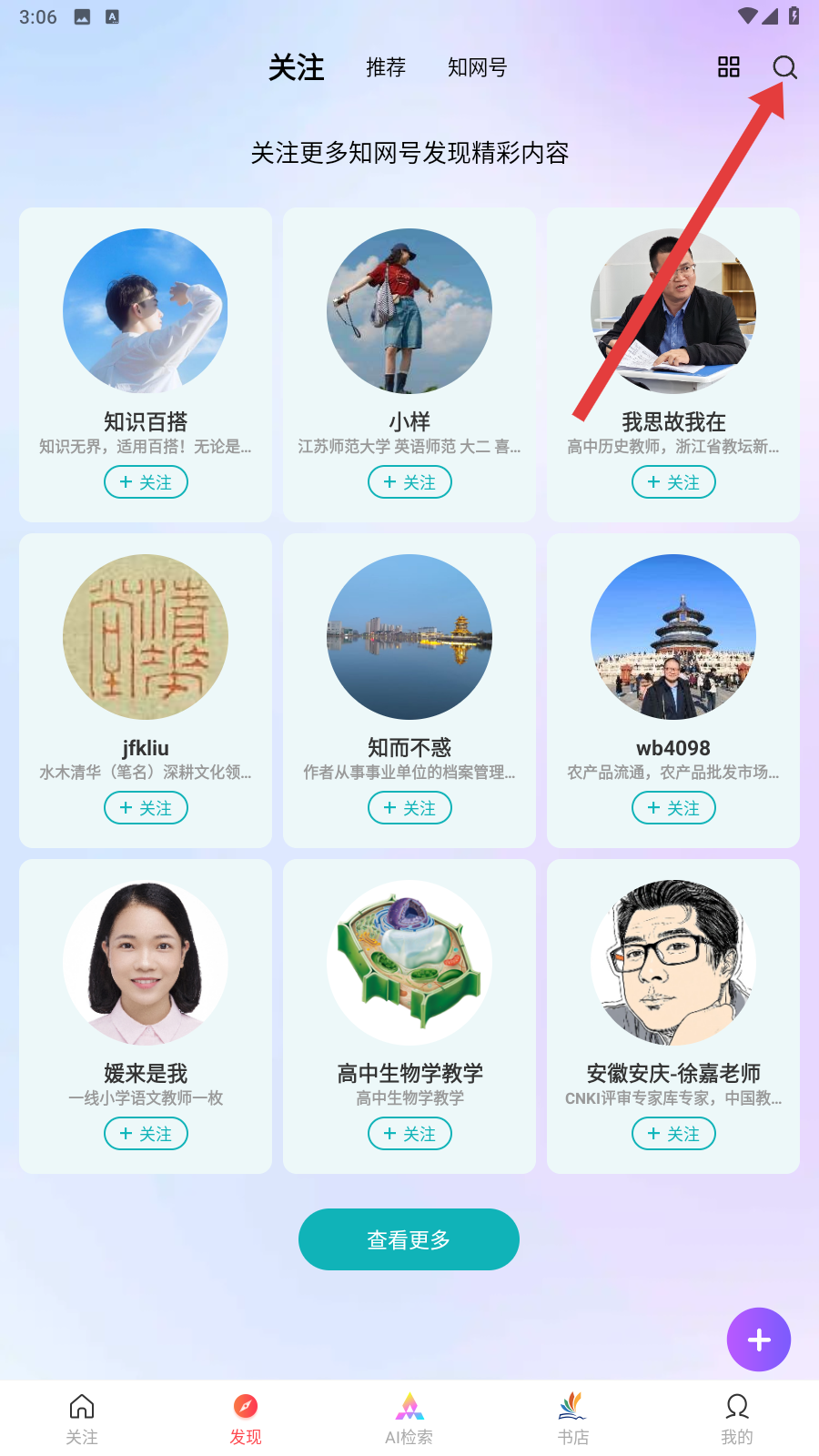Open the search magnifier icon
Image resolution: width=819 pixels, height=1456 pixels.
[x=784, y=67]
